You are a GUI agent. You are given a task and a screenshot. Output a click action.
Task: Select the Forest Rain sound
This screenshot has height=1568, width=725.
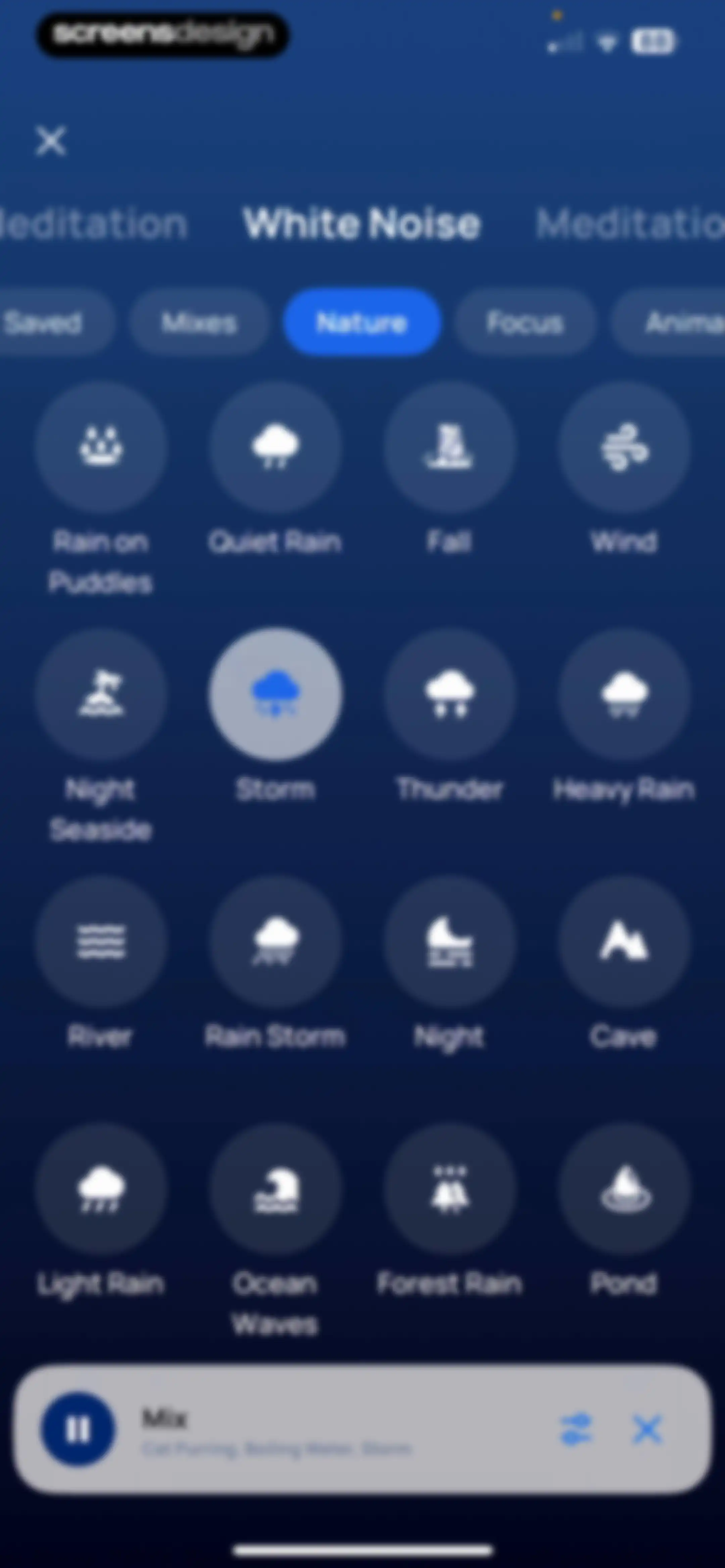(450, 1189)
